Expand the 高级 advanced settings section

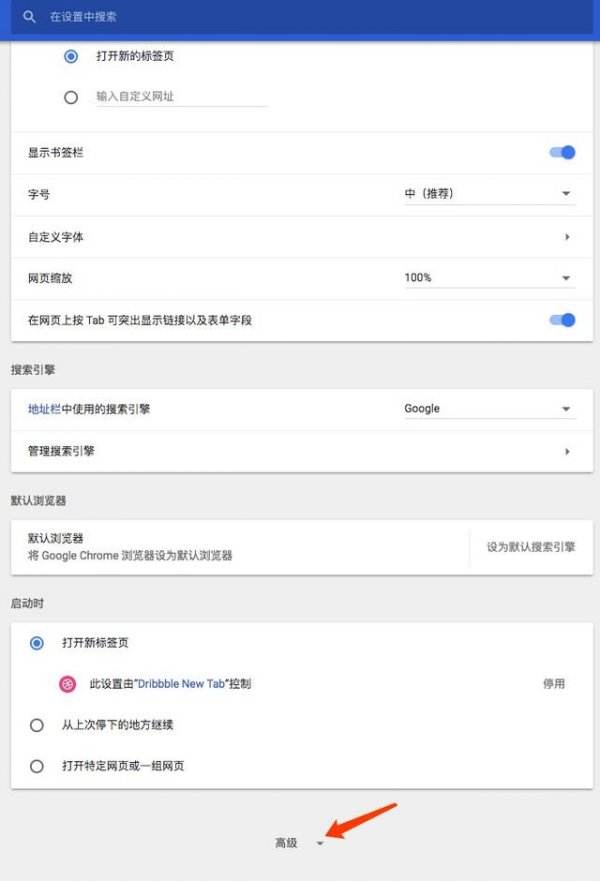(299, 843)
